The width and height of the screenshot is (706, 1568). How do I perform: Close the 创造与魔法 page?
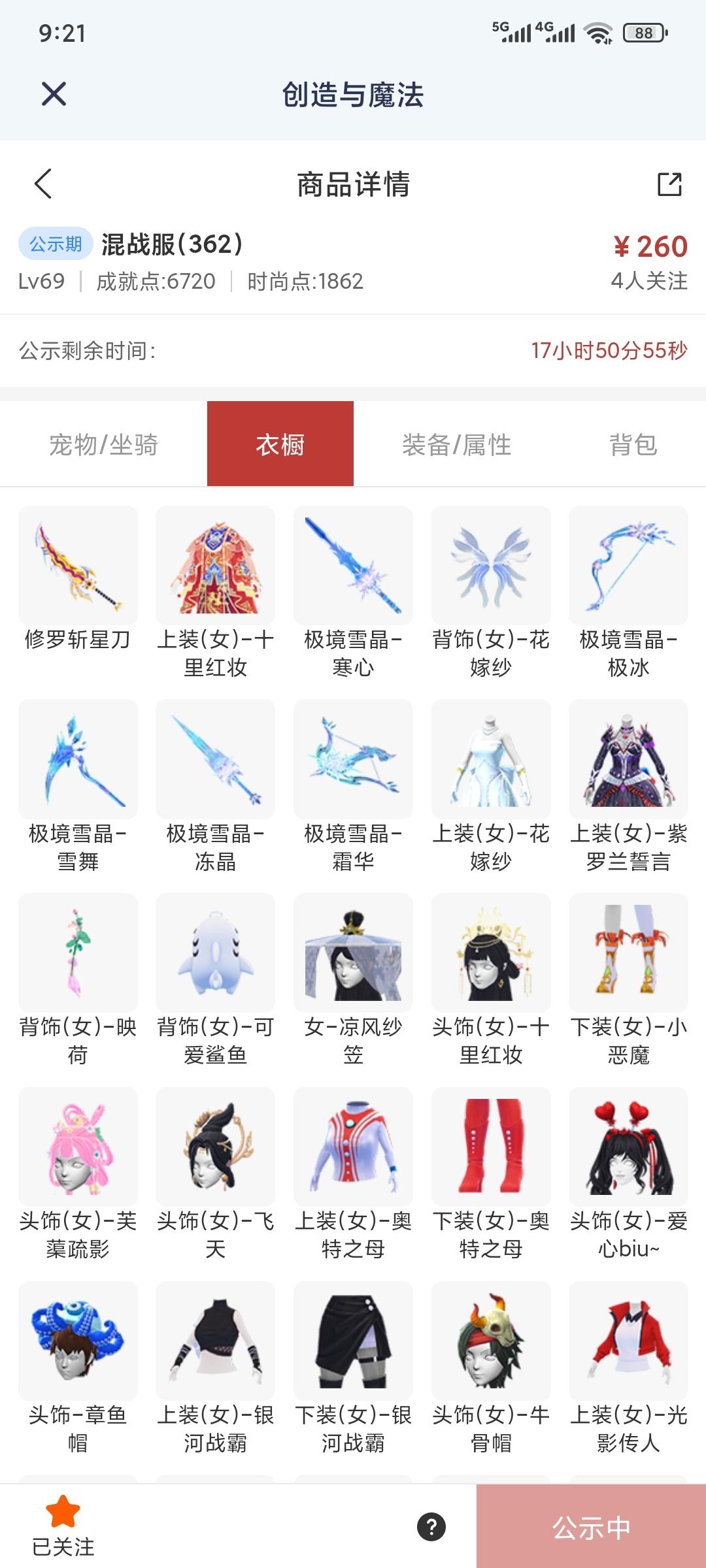(x=54, y=94)
